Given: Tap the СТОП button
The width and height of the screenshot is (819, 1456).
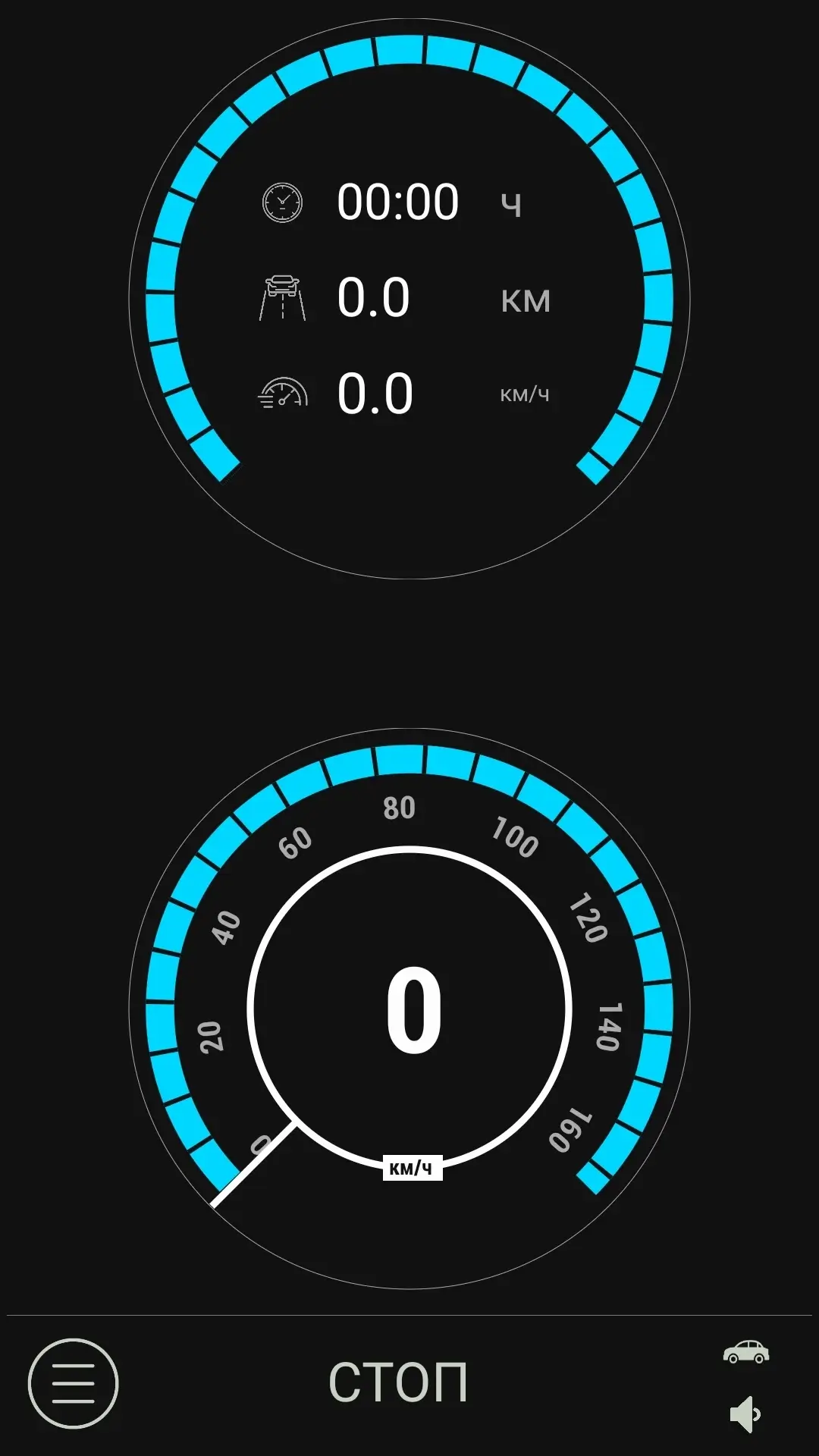Looking at the screenshot, I should 398,1382.
